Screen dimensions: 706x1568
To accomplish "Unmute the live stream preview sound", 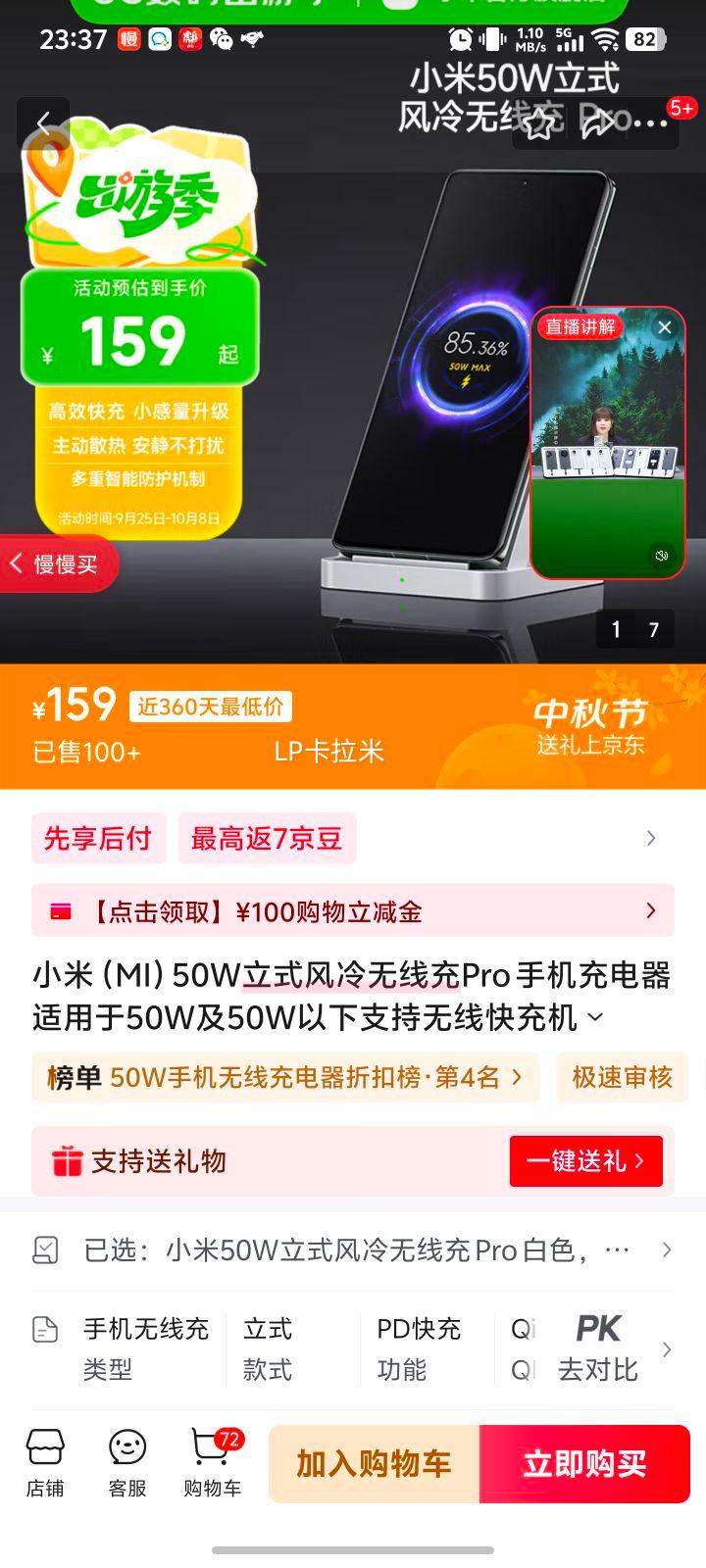I will point(662,556).
